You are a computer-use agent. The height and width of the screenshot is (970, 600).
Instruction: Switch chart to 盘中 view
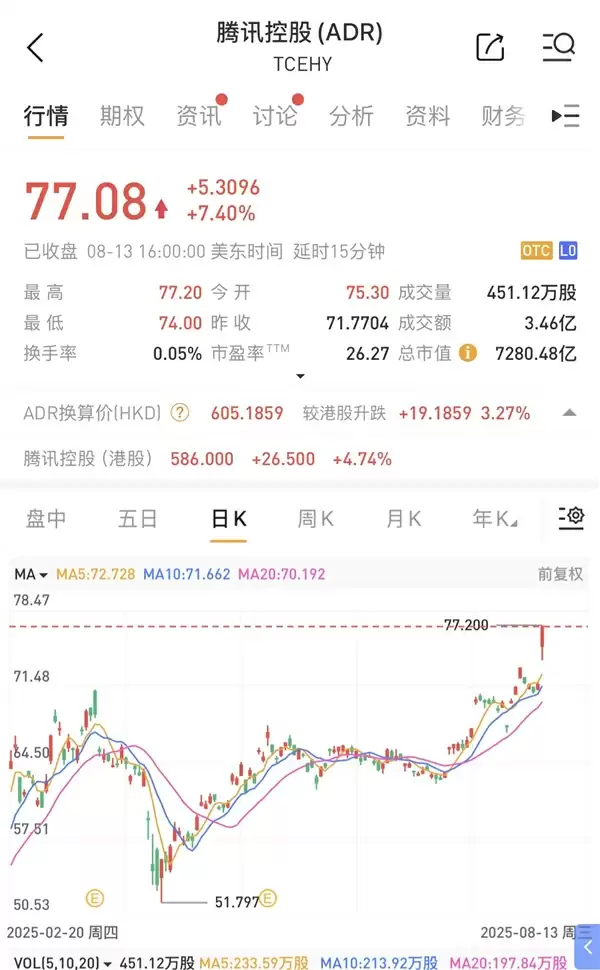[46, 518]
